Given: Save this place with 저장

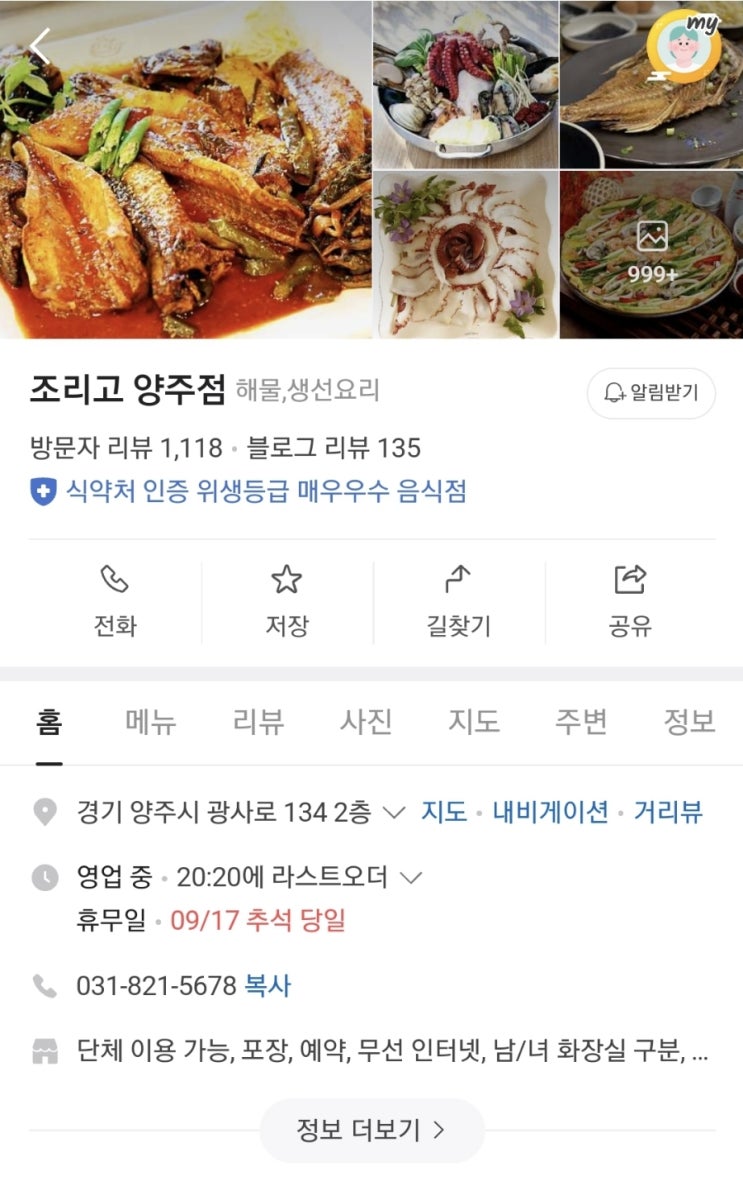Looking at the screenshot, I should coord(287,602).
